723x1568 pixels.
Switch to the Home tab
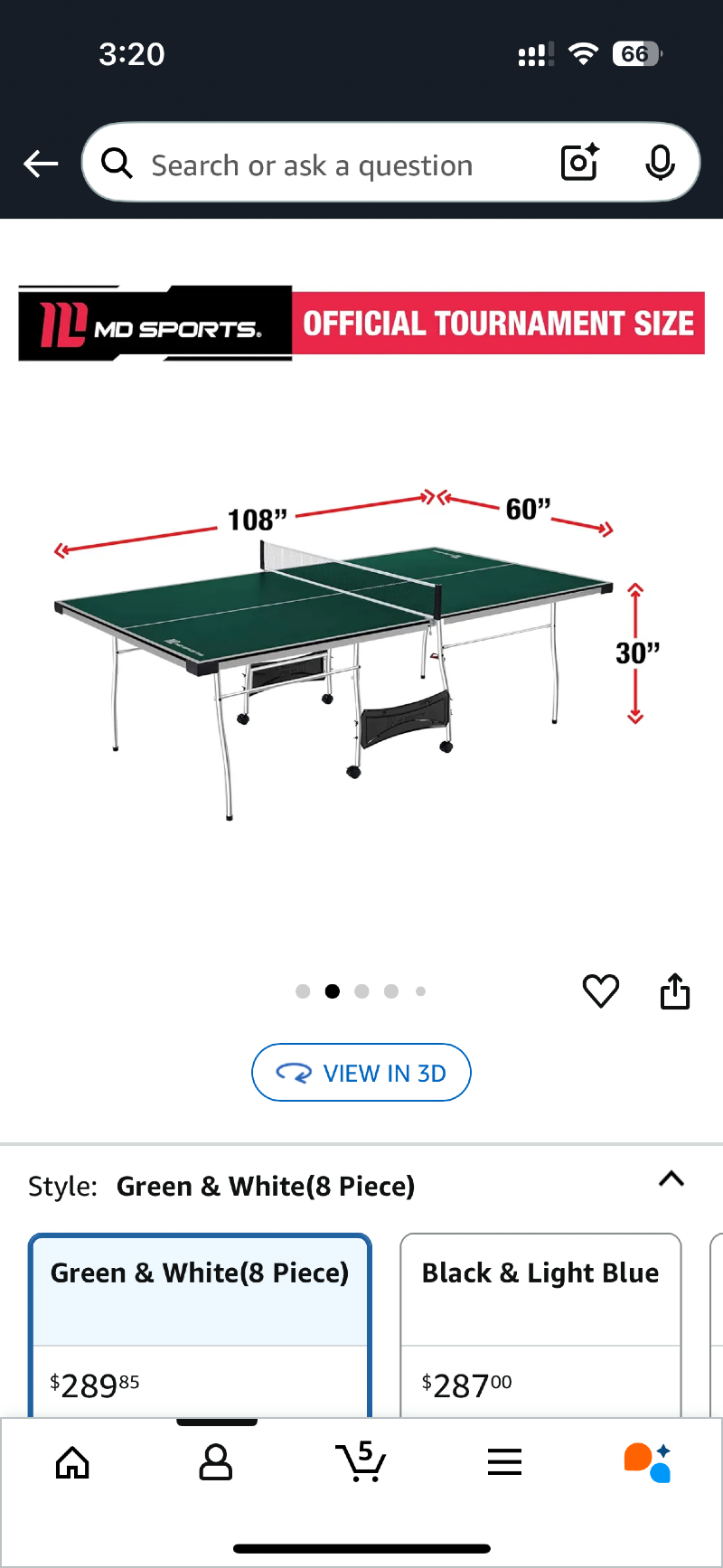72,1461
